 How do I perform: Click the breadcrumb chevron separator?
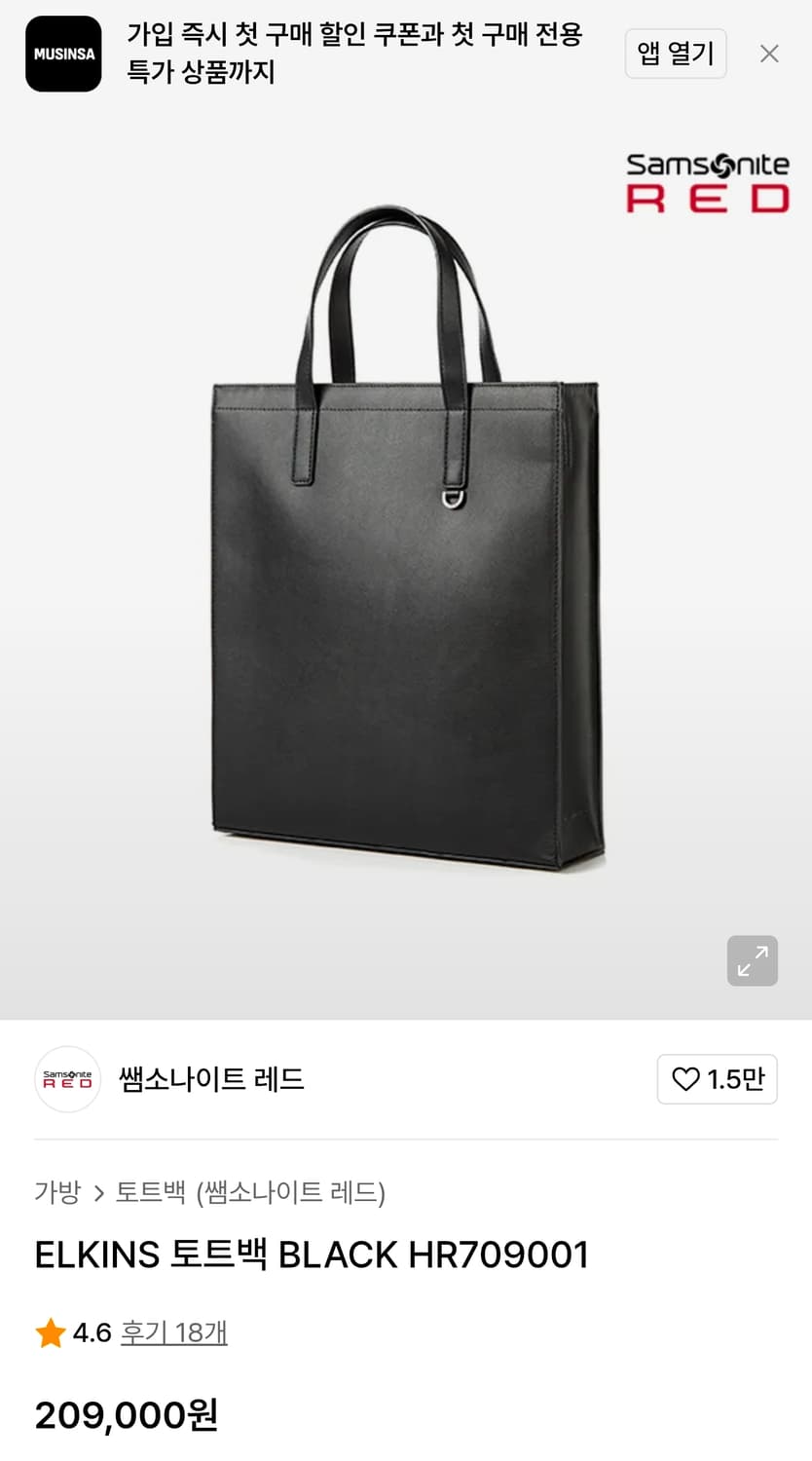tap(98, 1193)
